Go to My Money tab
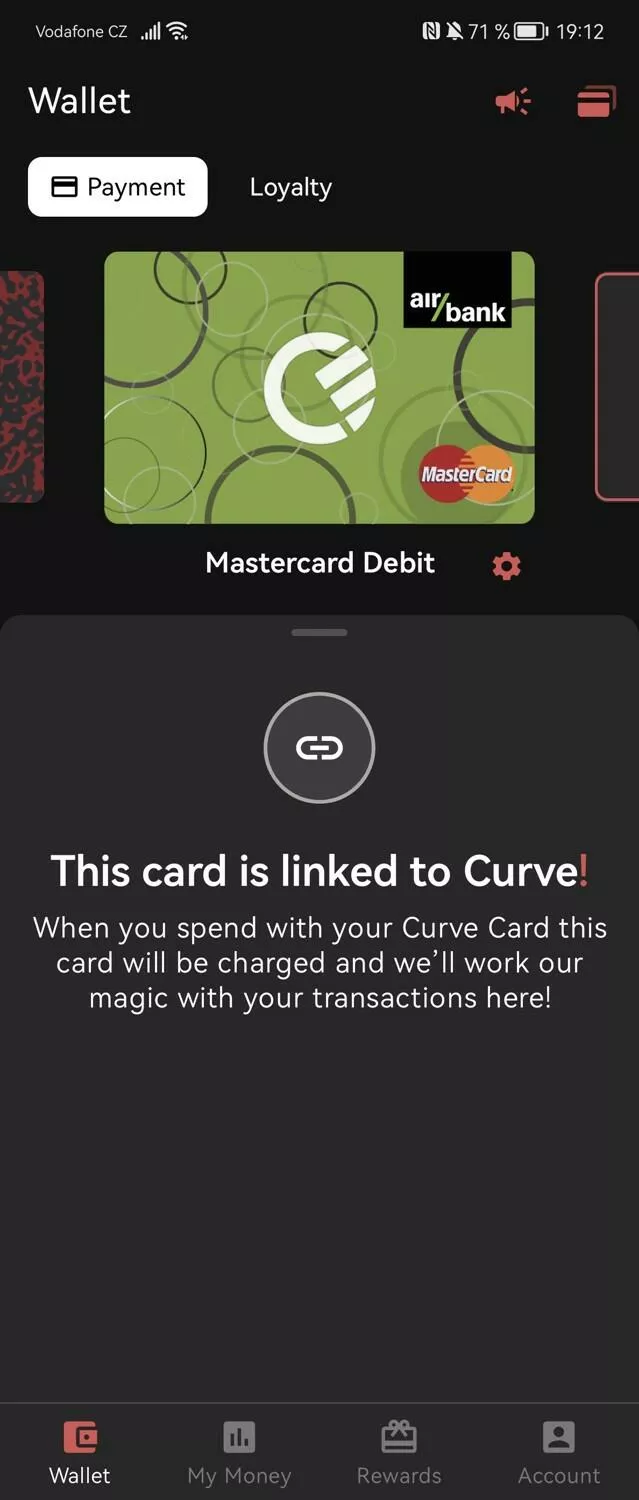This screenshot has width=639, height=1500. coord(239,1452)
